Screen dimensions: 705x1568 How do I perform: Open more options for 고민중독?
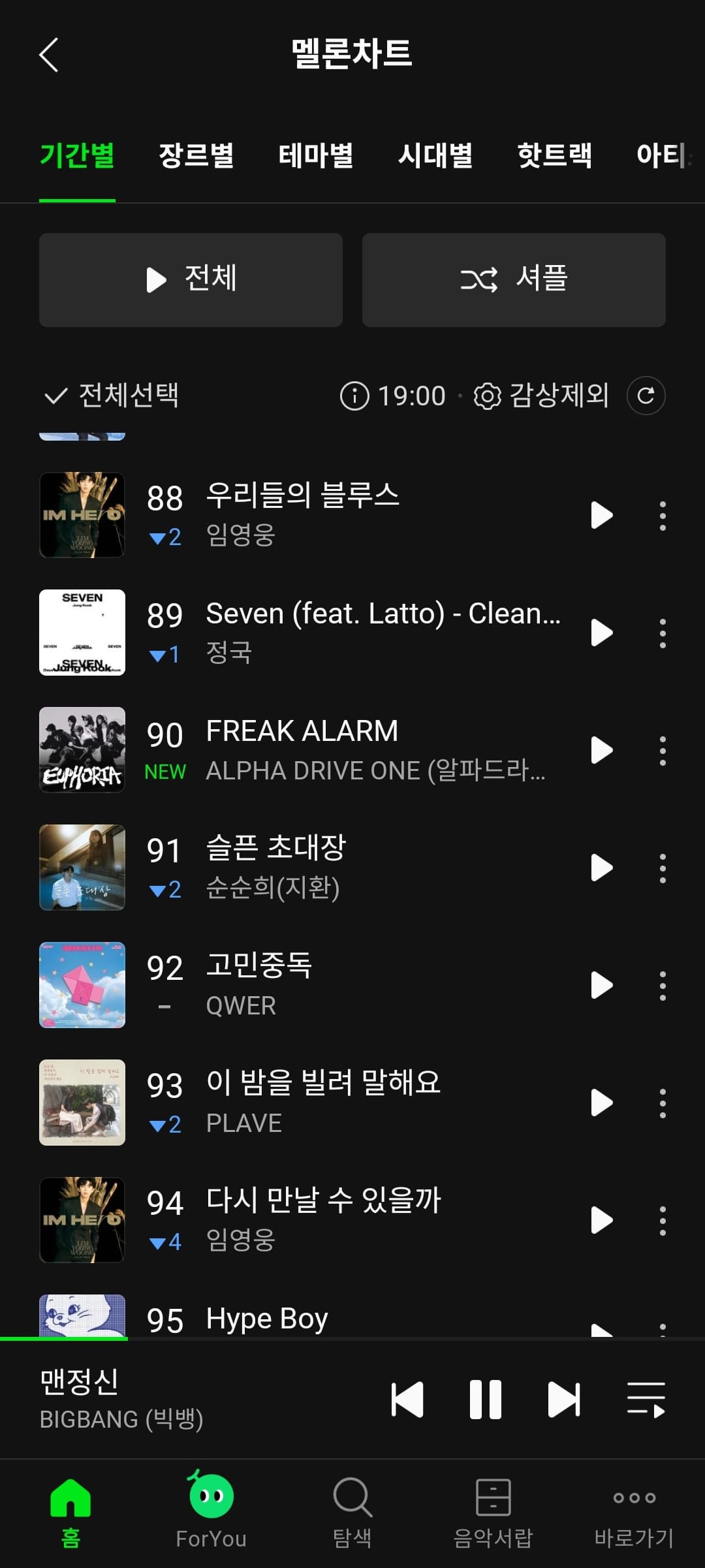coord(663,985)
